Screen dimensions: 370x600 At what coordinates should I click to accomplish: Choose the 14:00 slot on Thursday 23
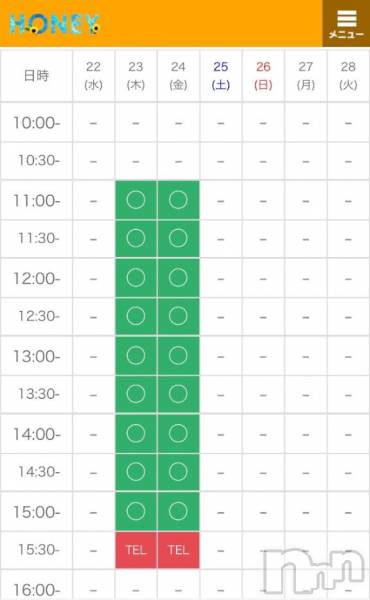point(136,434)
